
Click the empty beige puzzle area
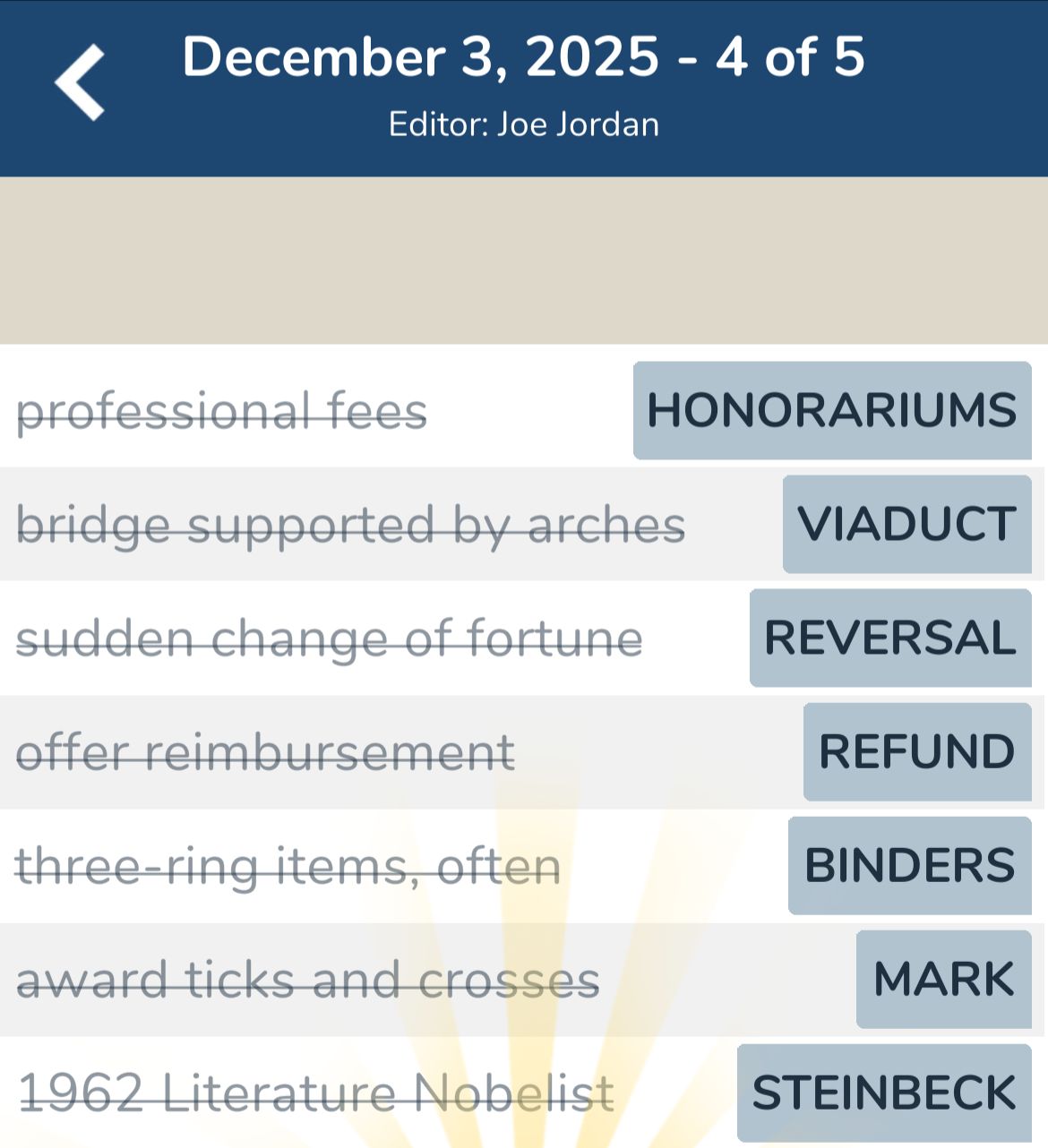[524, 260]
